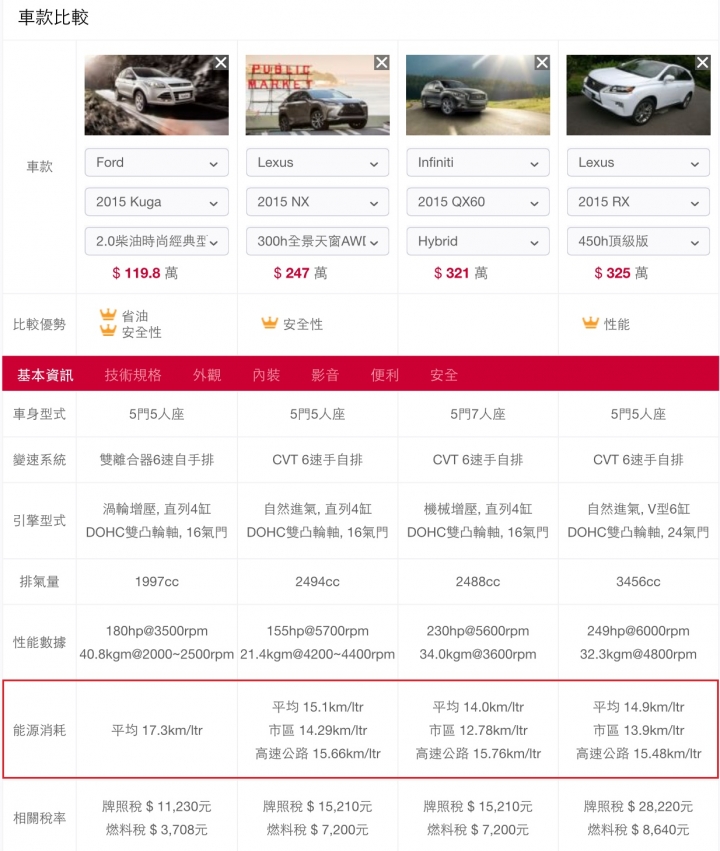Open the Ford brand dropdown
Viewport: 720px width, 851px height.
pyautogui.click(x=157, y=162)
